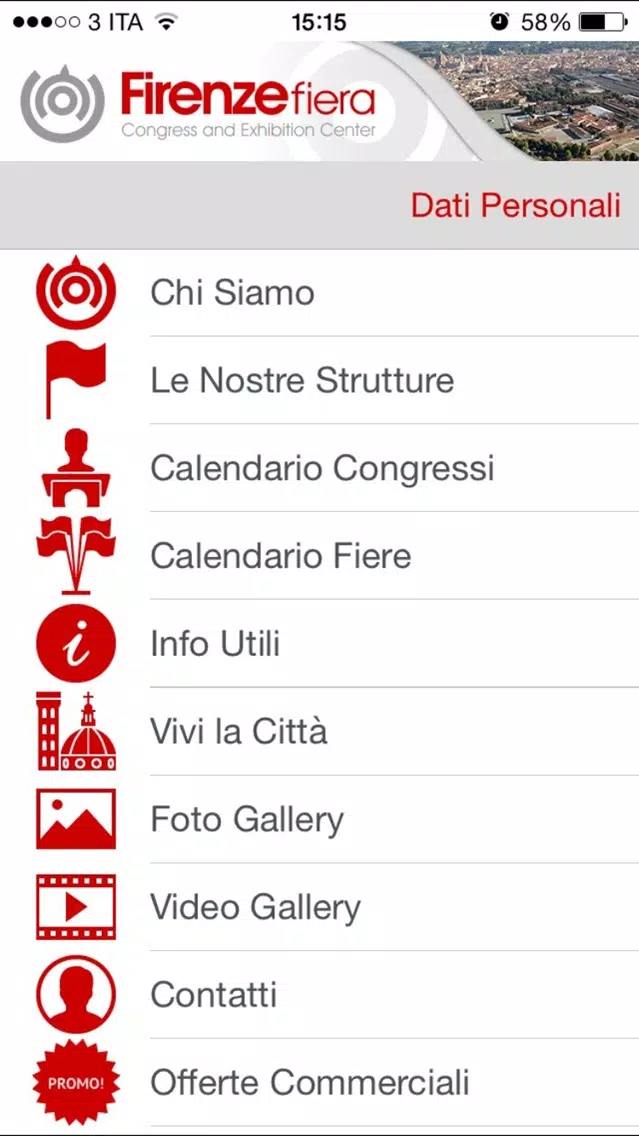
Task: Go to Le Nostre Strutture
Action: [320, 380]
